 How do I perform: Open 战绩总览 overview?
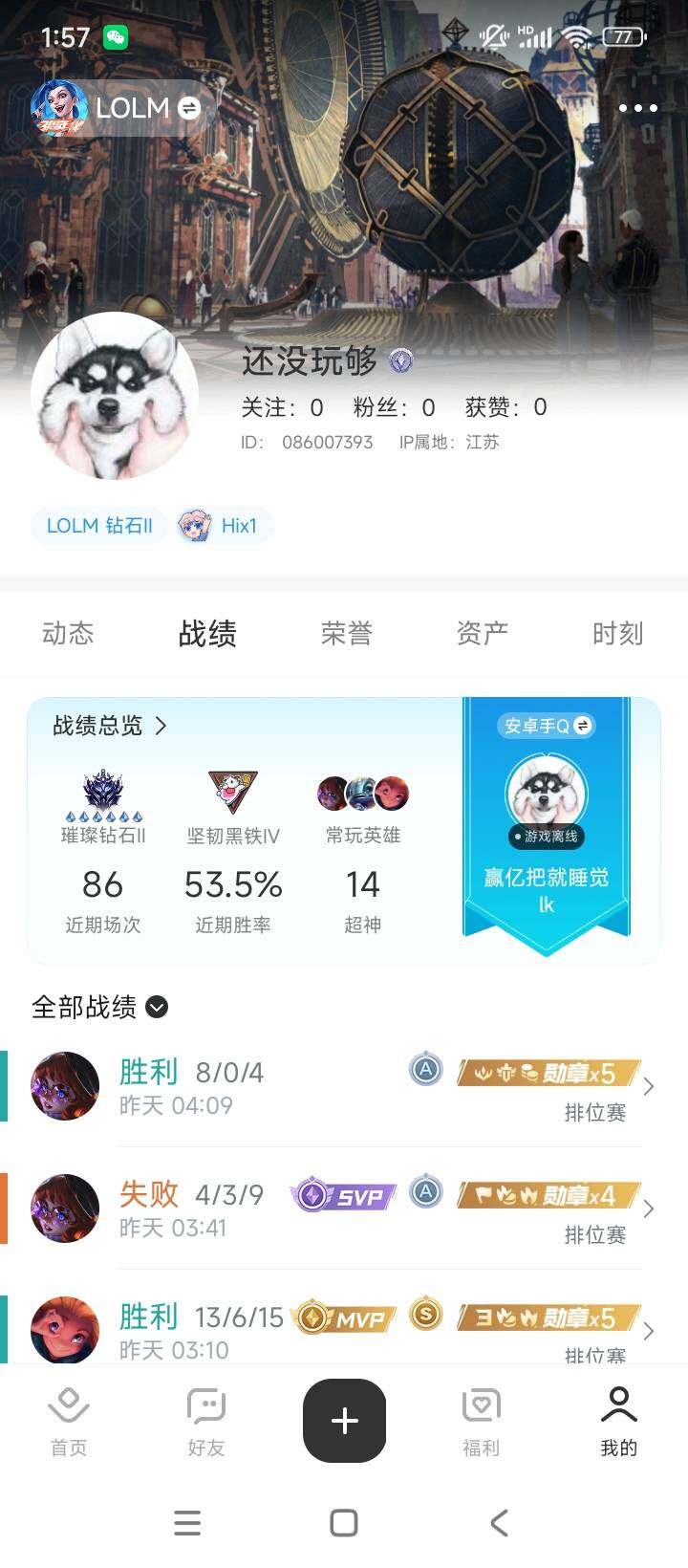110,726
